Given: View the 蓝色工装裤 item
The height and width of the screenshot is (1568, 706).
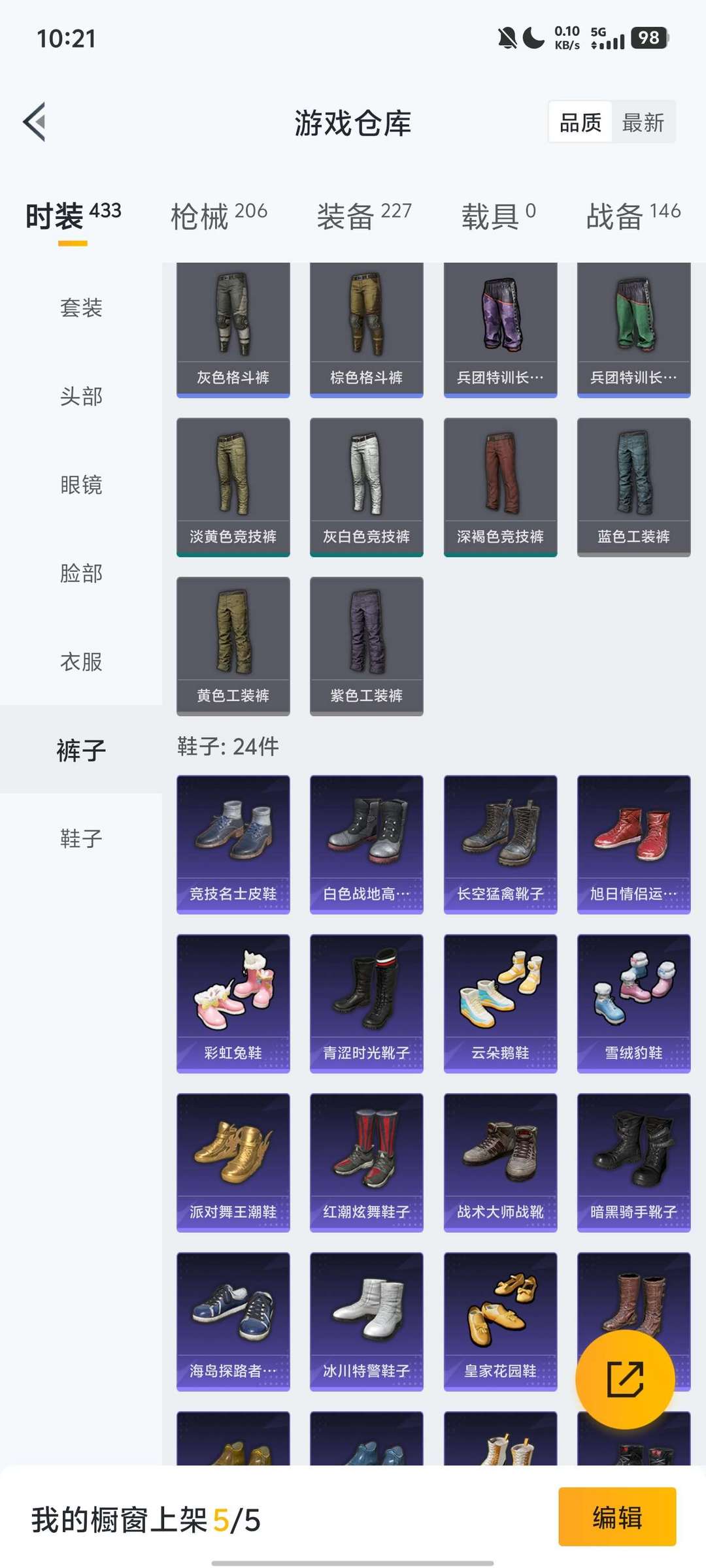Looking at the screenshot, I should point(633,487).
